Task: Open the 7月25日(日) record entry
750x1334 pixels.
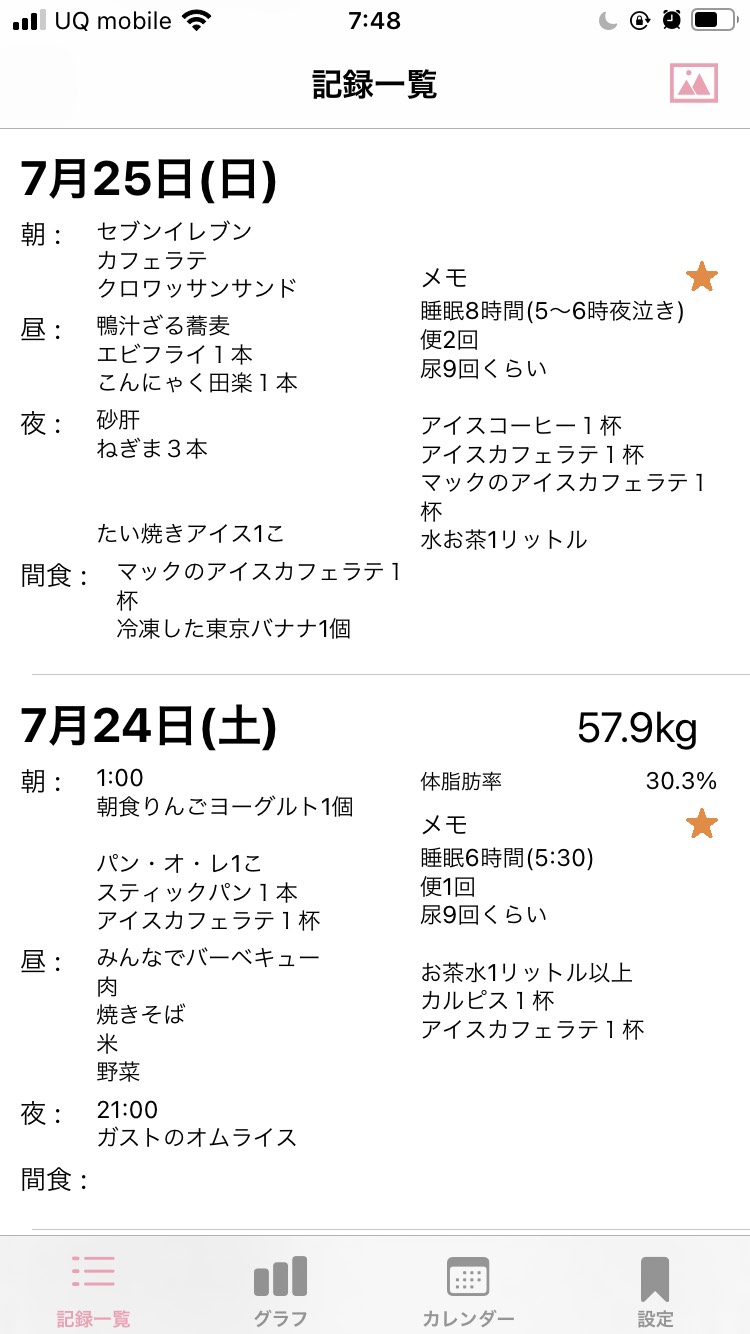Action: (375, 402)
